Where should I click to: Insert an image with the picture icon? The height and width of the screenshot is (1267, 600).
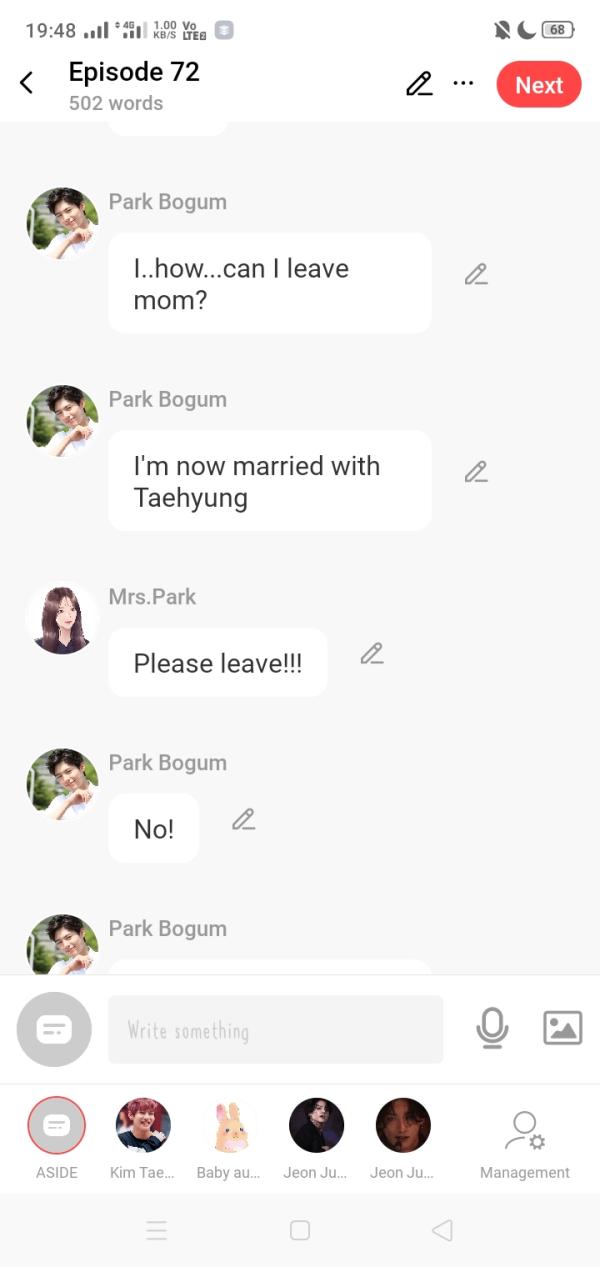pos(562,1028)
